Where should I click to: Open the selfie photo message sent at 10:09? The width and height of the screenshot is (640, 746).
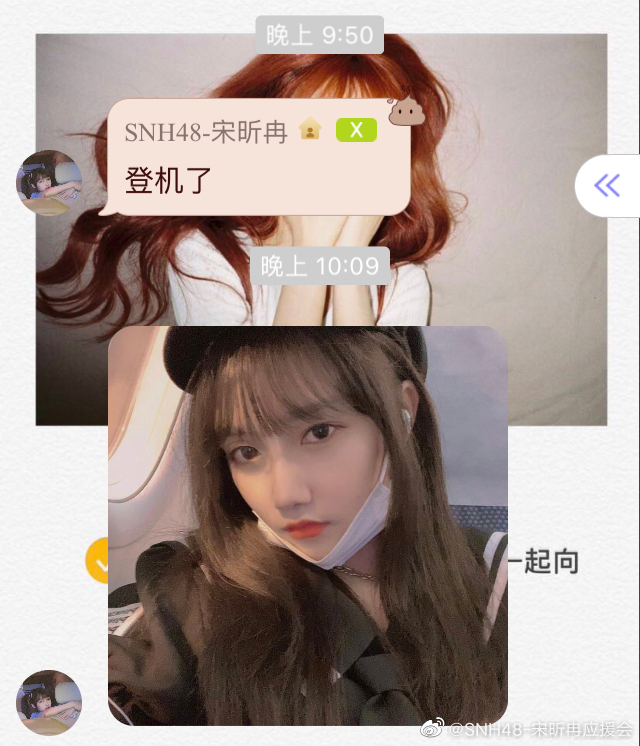(308, 525)
